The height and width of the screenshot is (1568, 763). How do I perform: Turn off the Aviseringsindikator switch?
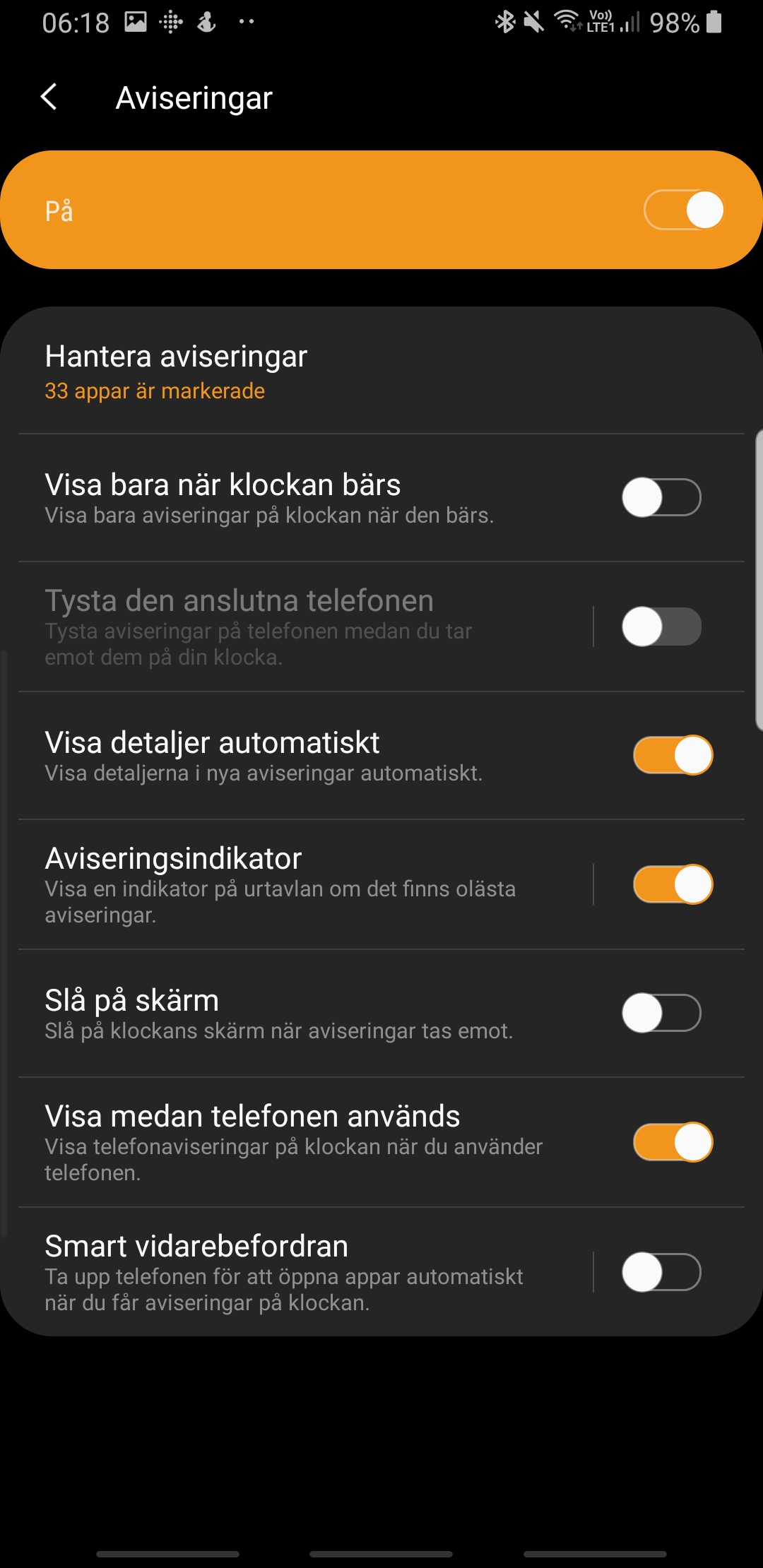(673, 884)
